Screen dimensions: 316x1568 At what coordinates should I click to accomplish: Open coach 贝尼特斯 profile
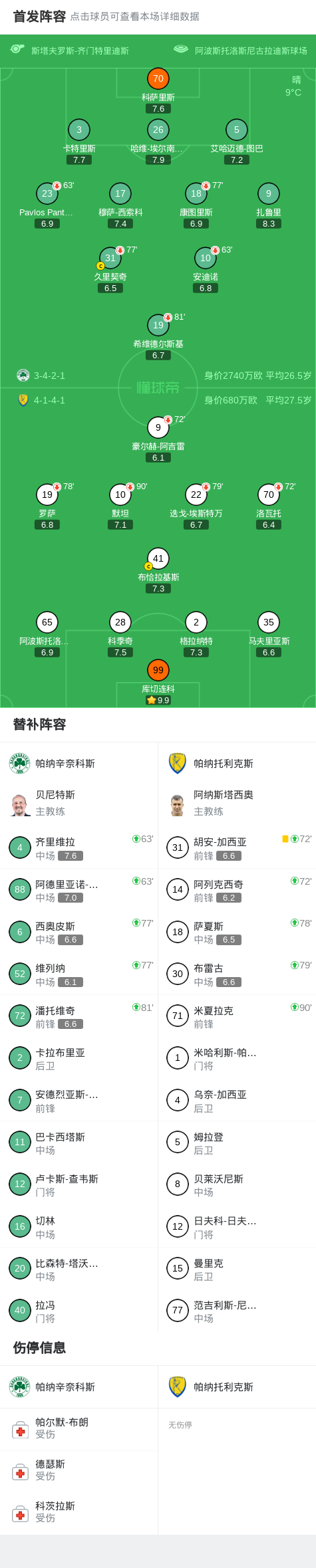click(79, 803)
